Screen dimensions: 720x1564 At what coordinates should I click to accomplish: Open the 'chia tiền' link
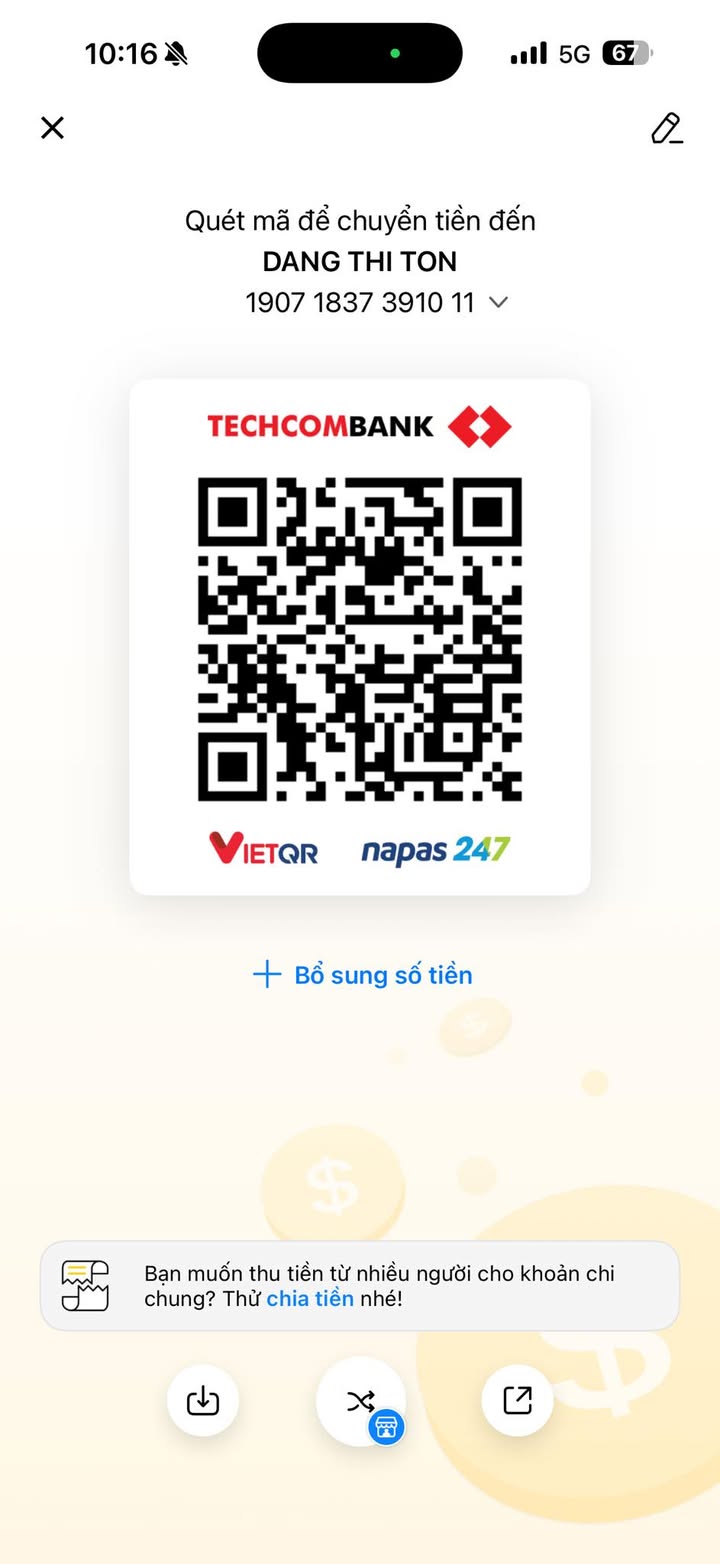(x=310, y=1299)
